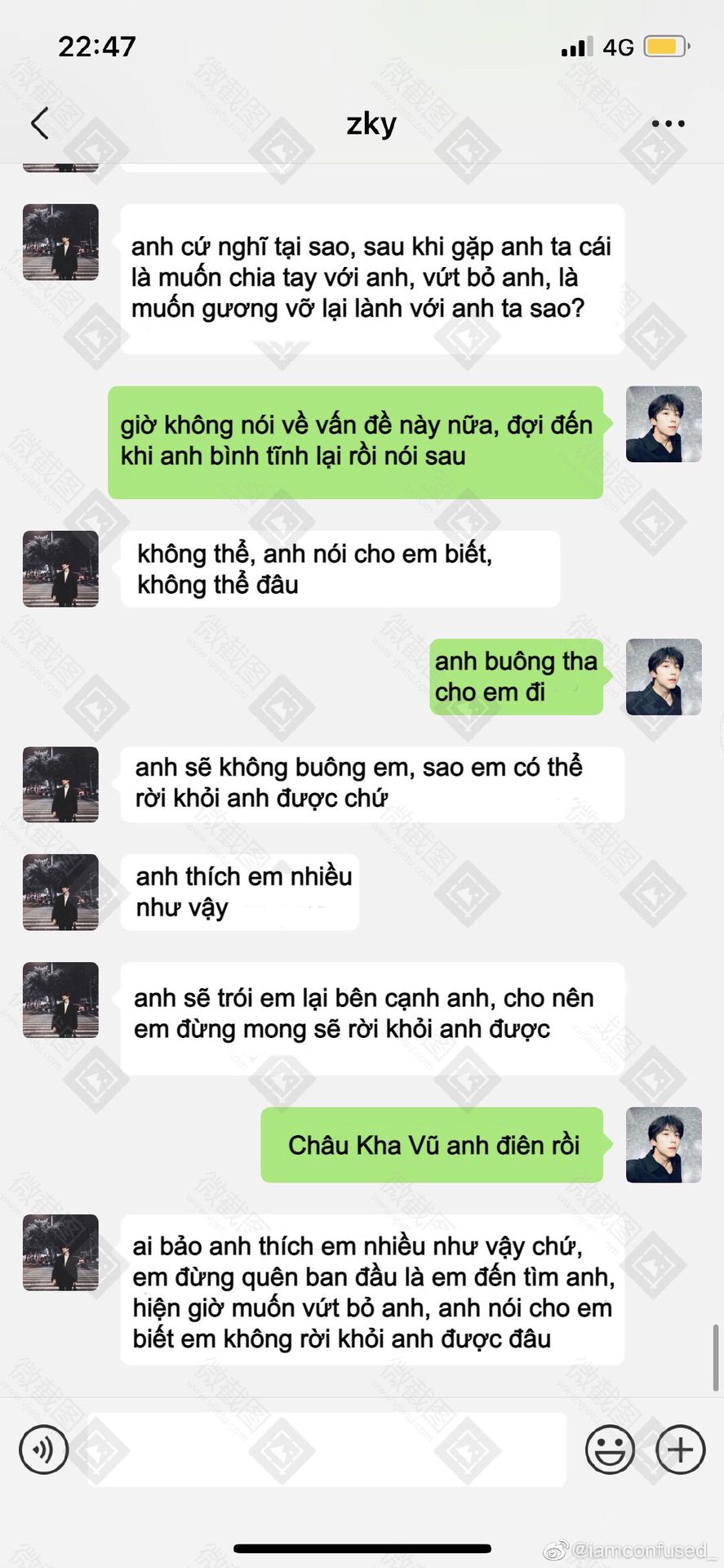Open the three-dot chat options menu
Screen dimensions: 724x1568
[668, 124]
